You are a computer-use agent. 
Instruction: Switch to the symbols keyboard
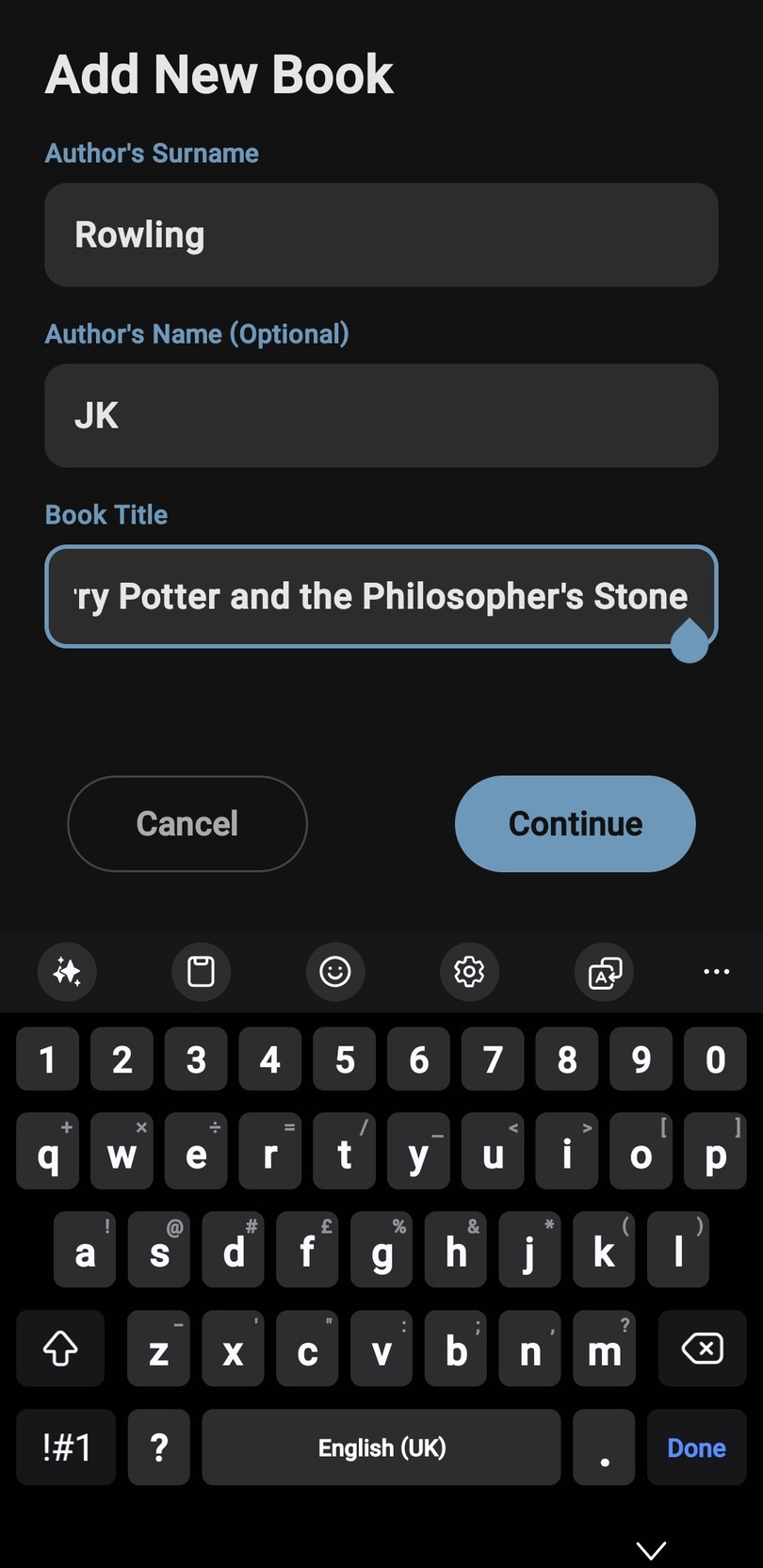pos(66,1447)
